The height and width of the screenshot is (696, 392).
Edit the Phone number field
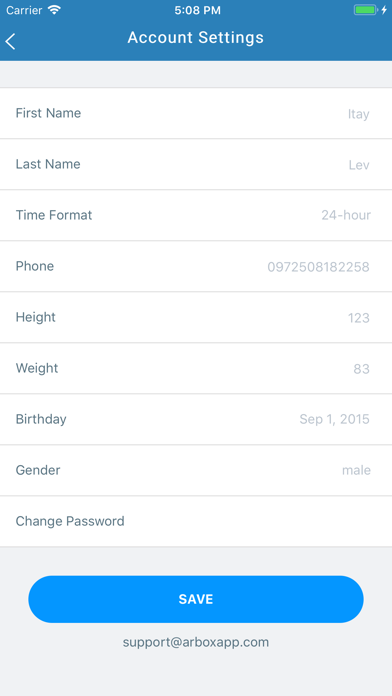196,266
